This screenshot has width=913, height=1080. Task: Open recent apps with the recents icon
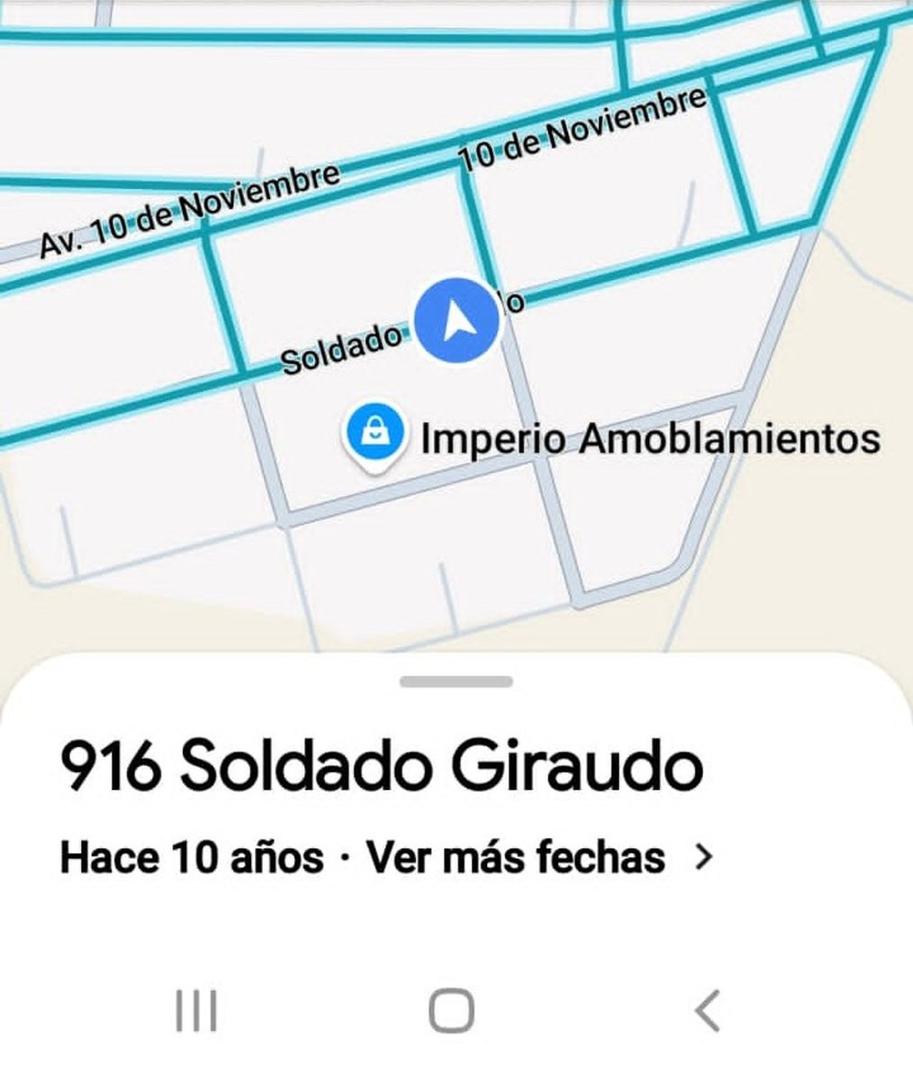click(197, 1011)
